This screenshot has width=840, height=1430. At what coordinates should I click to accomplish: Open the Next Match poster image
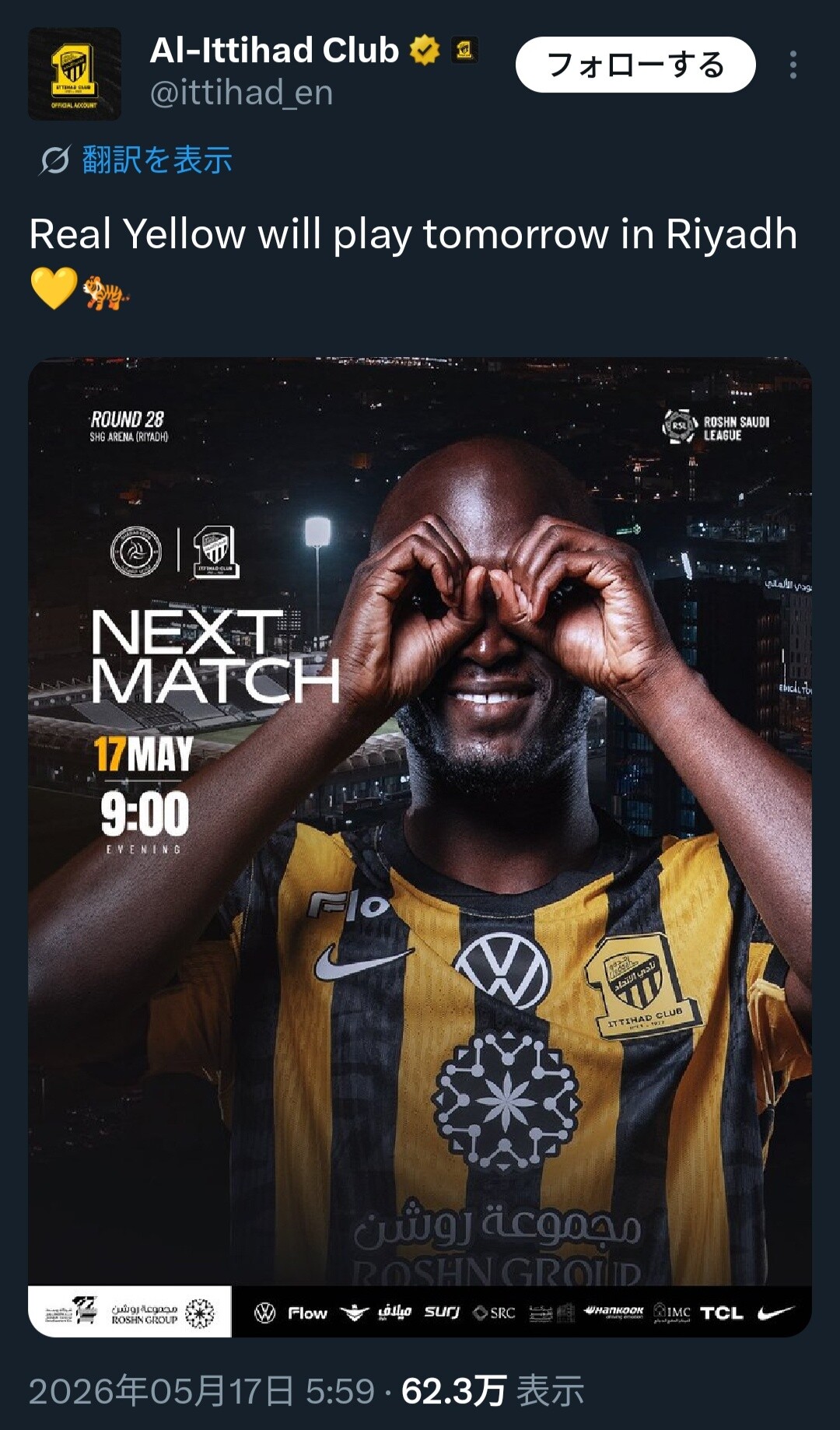(x=420, y=846)
